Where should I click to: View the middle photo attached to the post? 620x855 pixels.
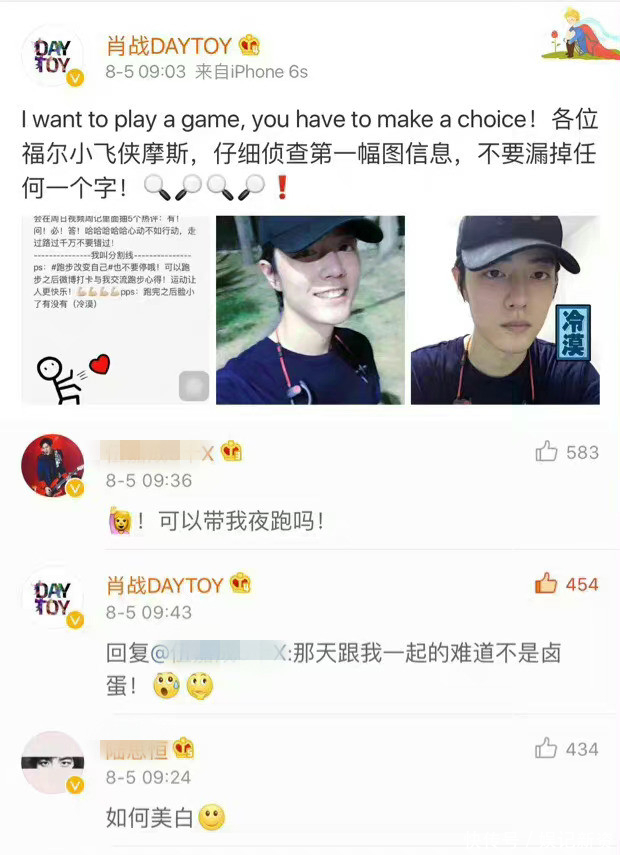tap(309, 309)
